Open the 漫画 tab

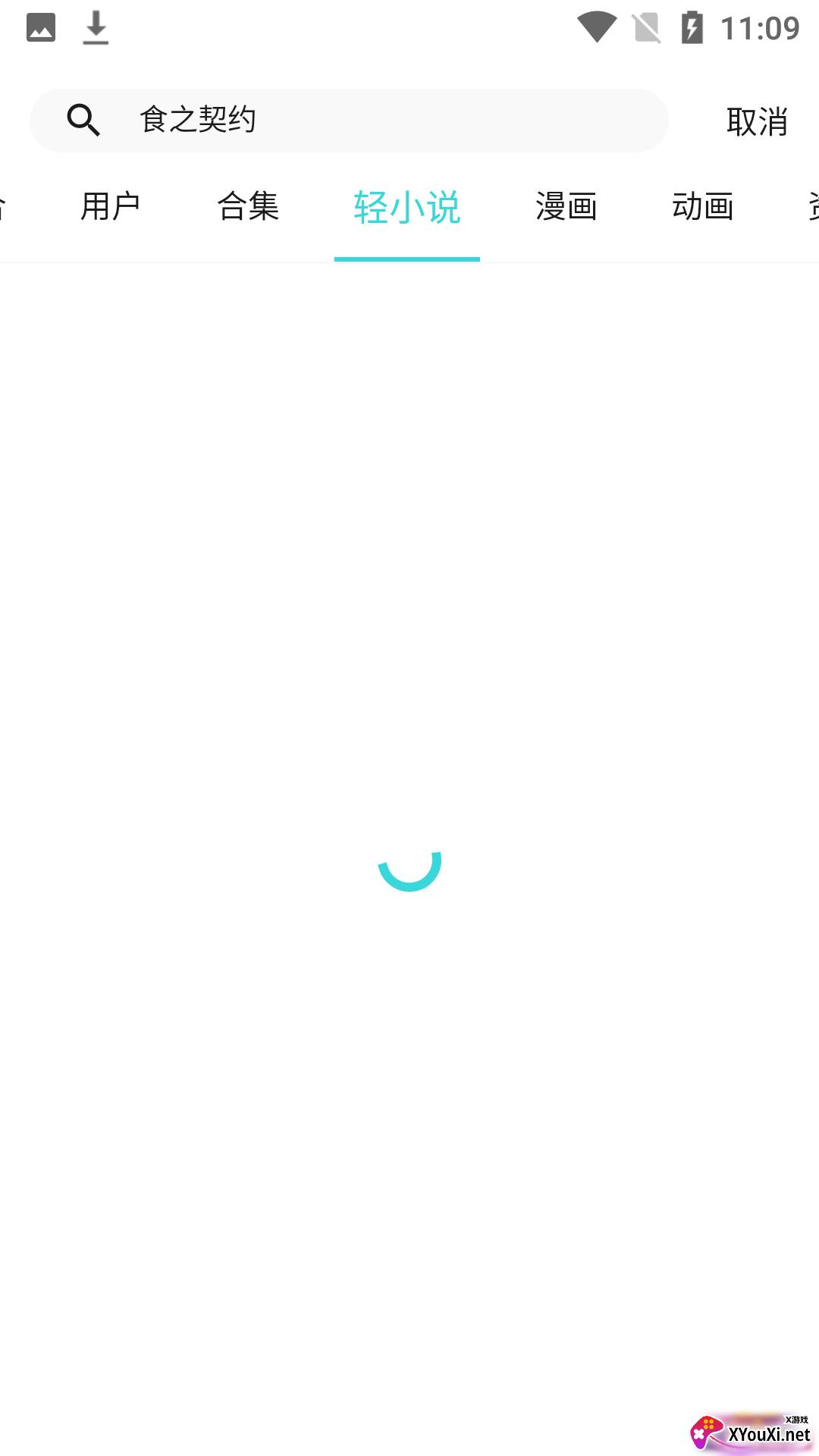pyautogui.click(x=566, y=206)
